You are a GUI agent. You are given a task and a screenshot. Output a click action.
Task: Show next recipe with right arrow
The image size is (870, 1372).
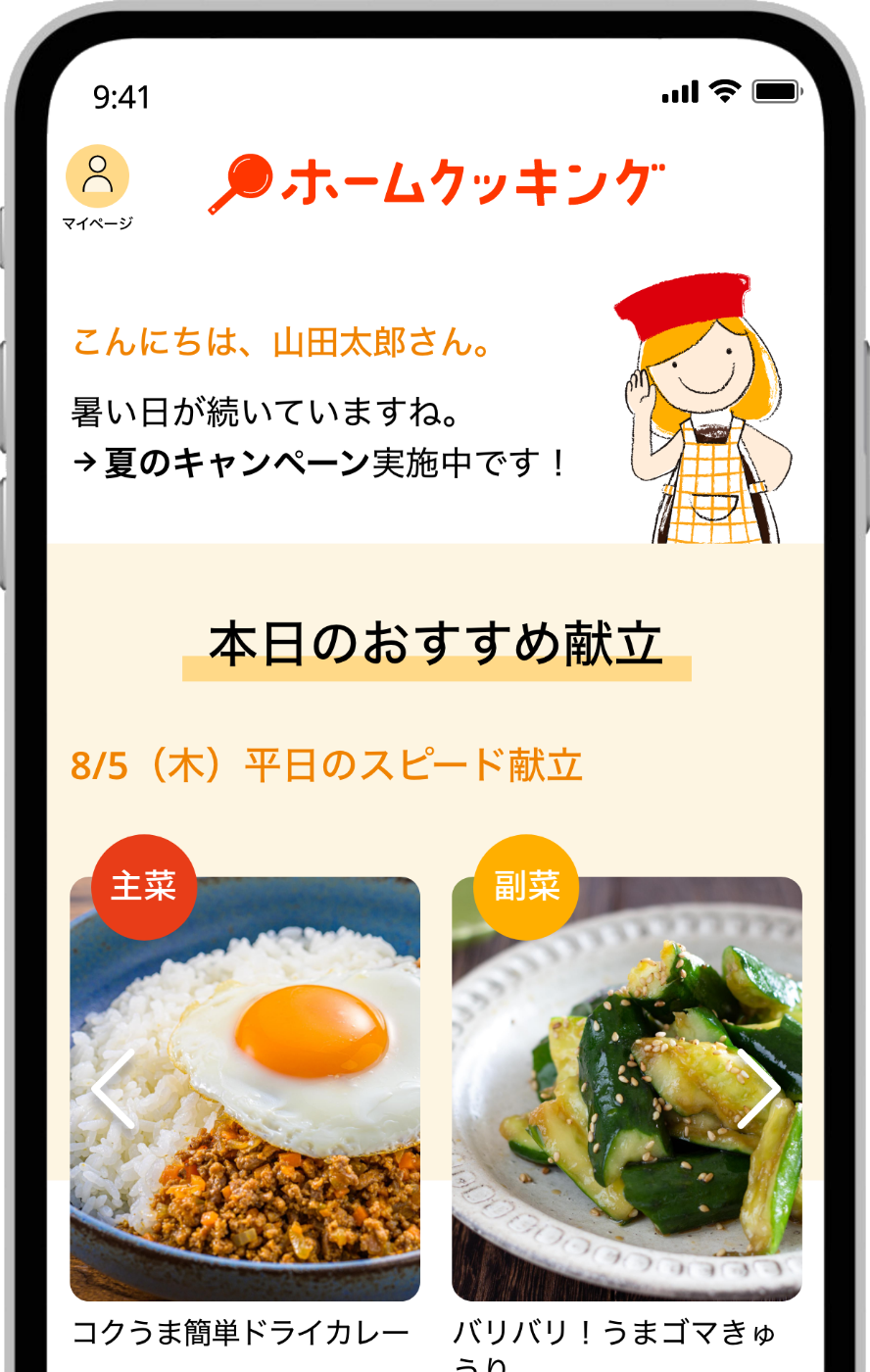[758, 1089]
